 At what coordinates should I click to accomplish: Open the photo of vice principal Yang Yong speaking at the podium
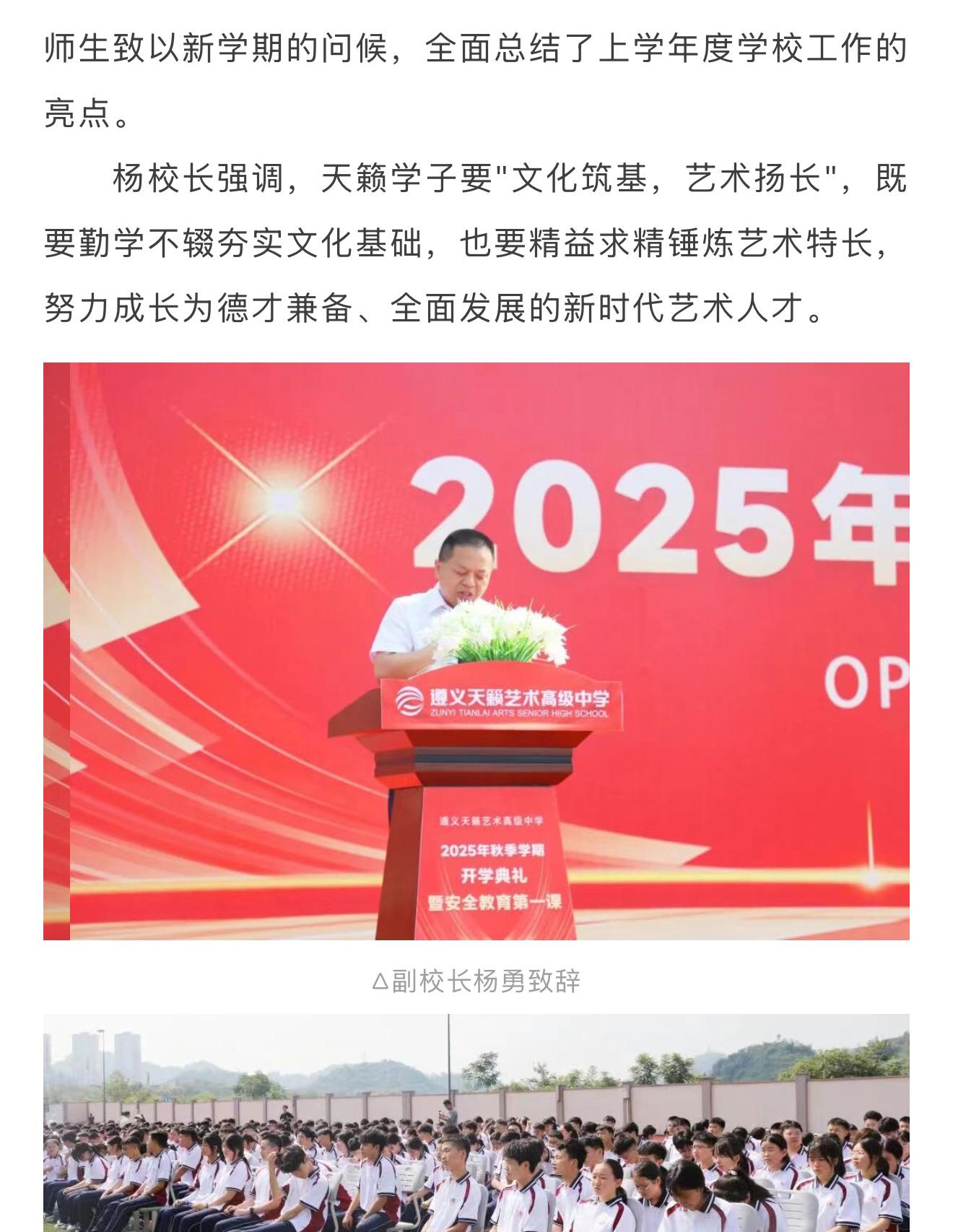tap(476, 650)
